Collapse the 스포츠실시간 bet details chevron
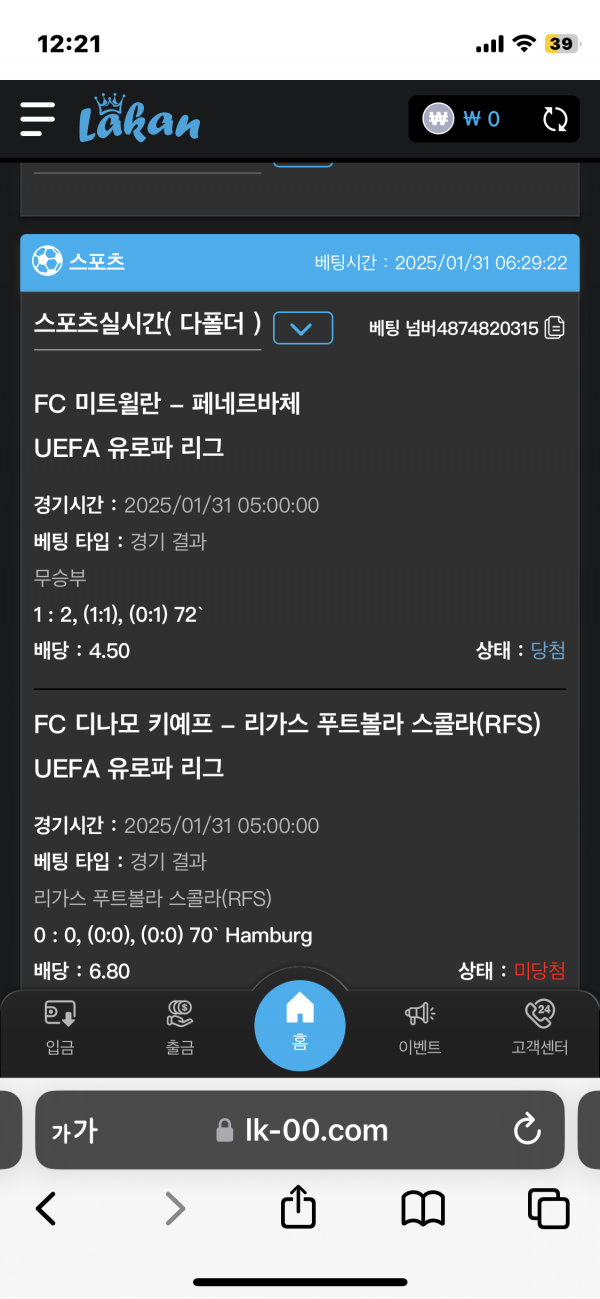 [x=303, y=327]
